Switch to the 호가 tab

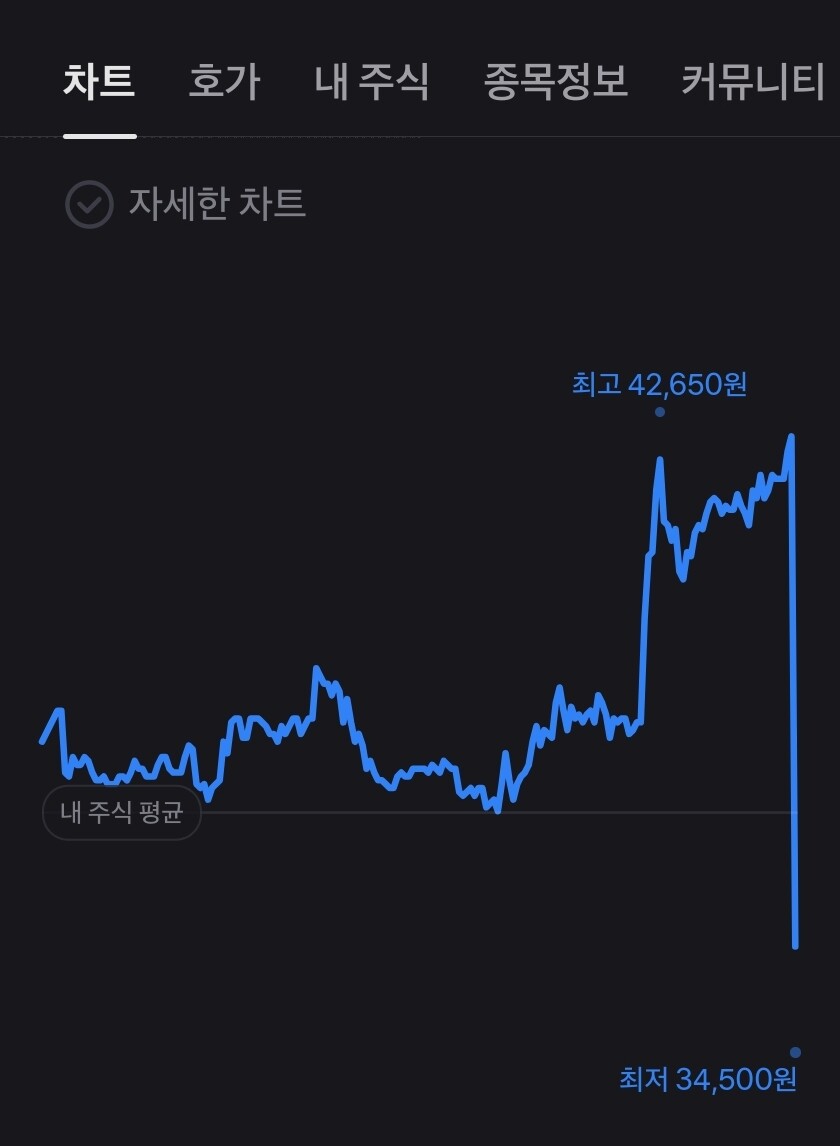click(222, 84)
